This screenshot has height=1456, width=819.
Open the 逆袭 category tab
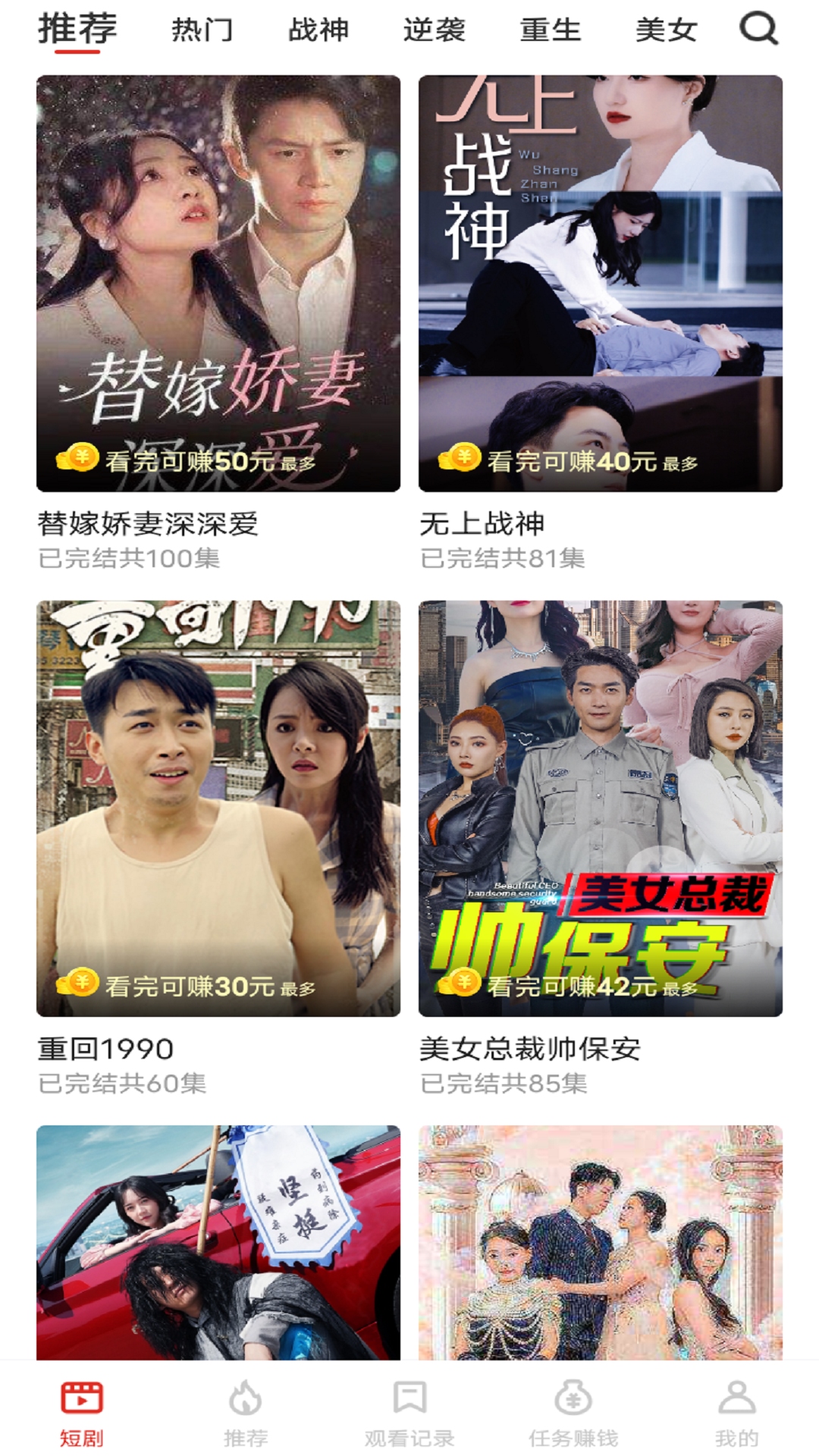click(435, 29)
